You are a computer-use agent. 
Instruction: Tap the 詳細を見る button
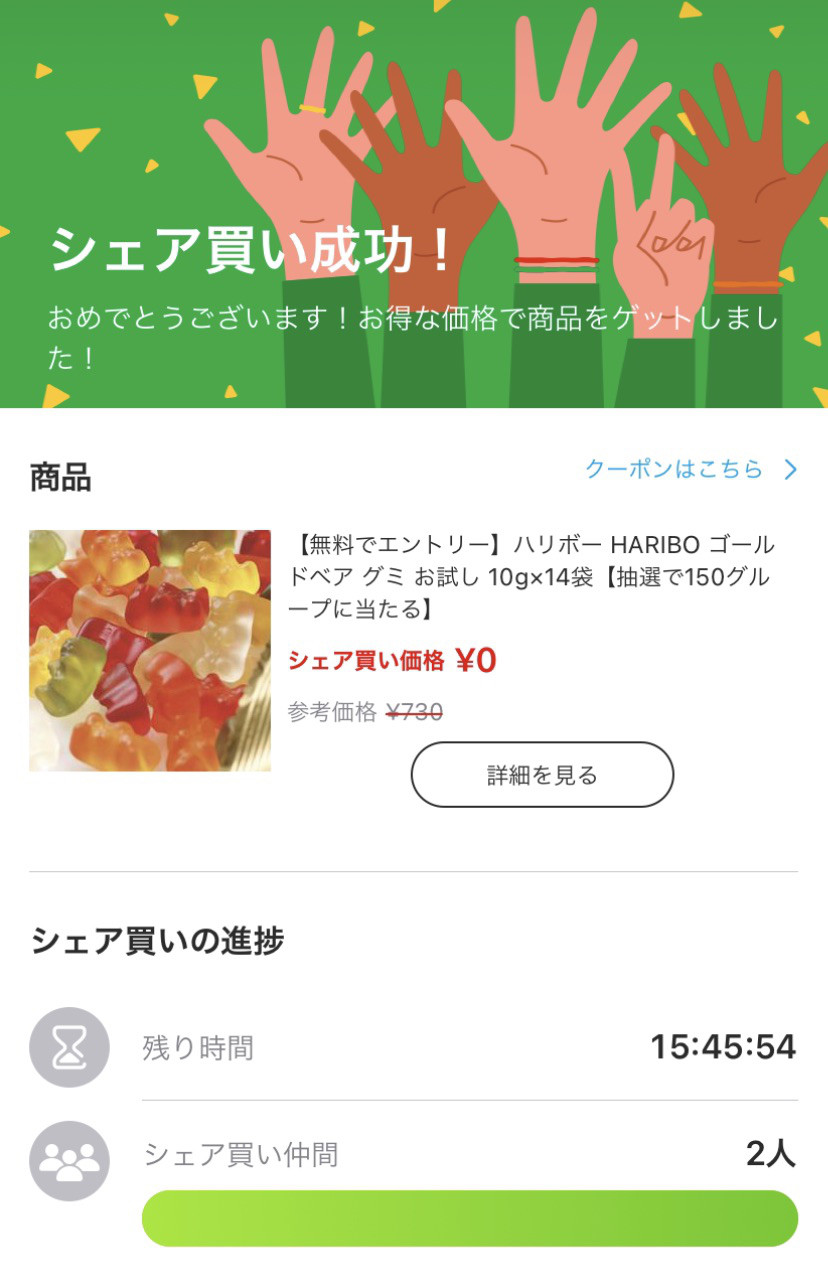542,775
